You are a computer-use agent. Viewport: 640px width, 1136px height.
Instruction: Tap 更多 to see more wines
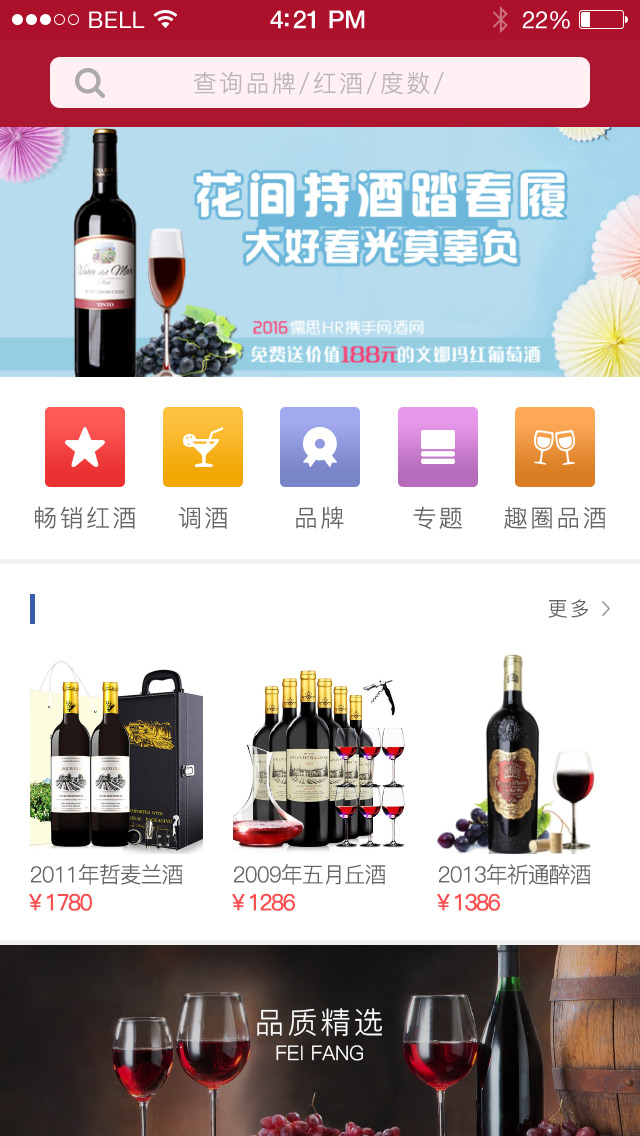click(x=578, y=609)
